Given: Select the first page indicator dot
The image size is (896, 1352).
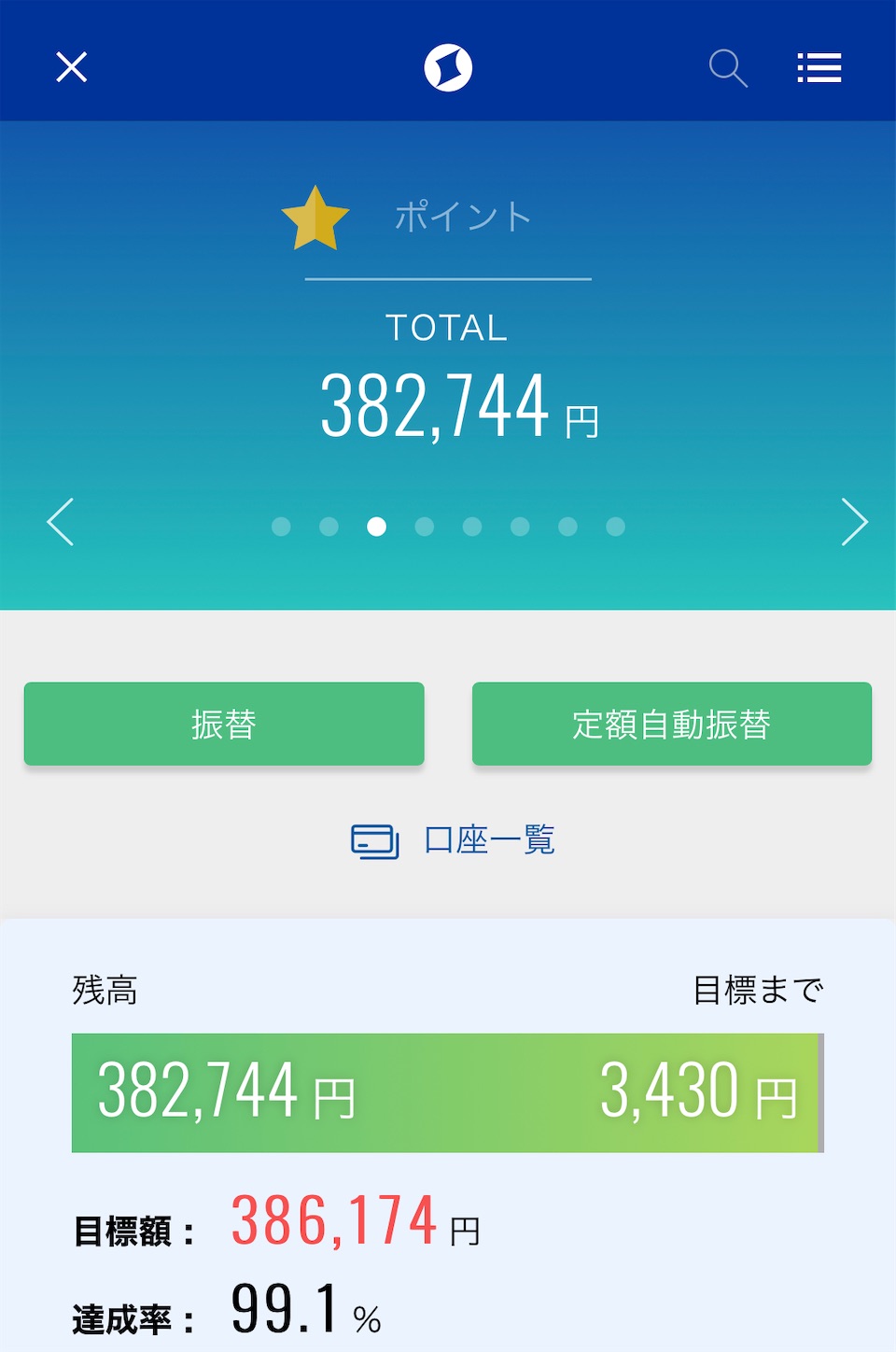Looking at the screenshot, I should click(281, 527).
